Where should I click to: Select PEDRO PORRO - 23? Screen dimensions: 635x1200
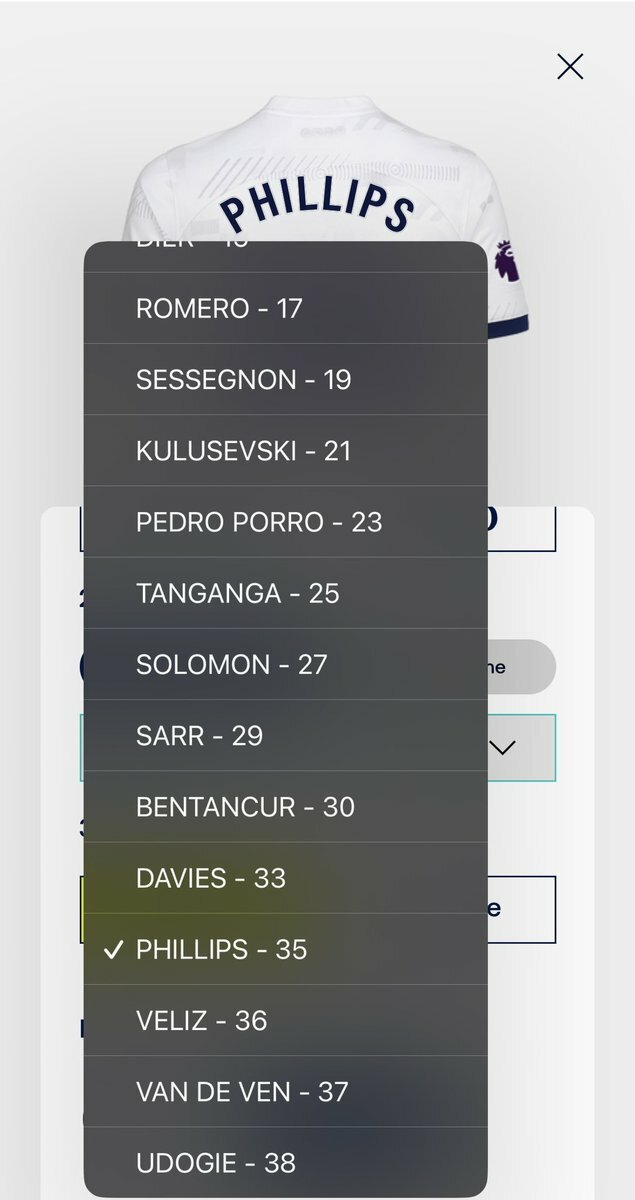pos(286,522)
